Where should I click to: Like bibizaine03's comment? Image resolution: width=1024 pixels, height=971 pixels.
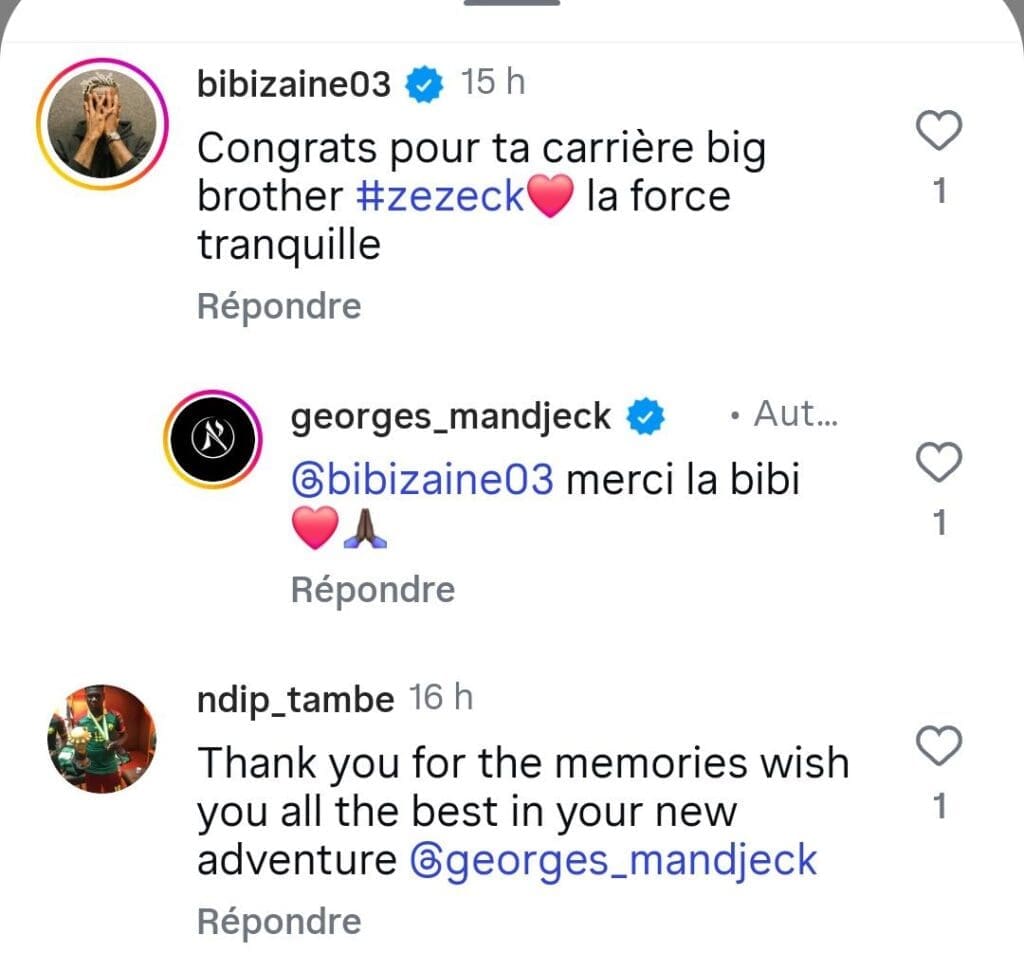[x=939, y=131]
